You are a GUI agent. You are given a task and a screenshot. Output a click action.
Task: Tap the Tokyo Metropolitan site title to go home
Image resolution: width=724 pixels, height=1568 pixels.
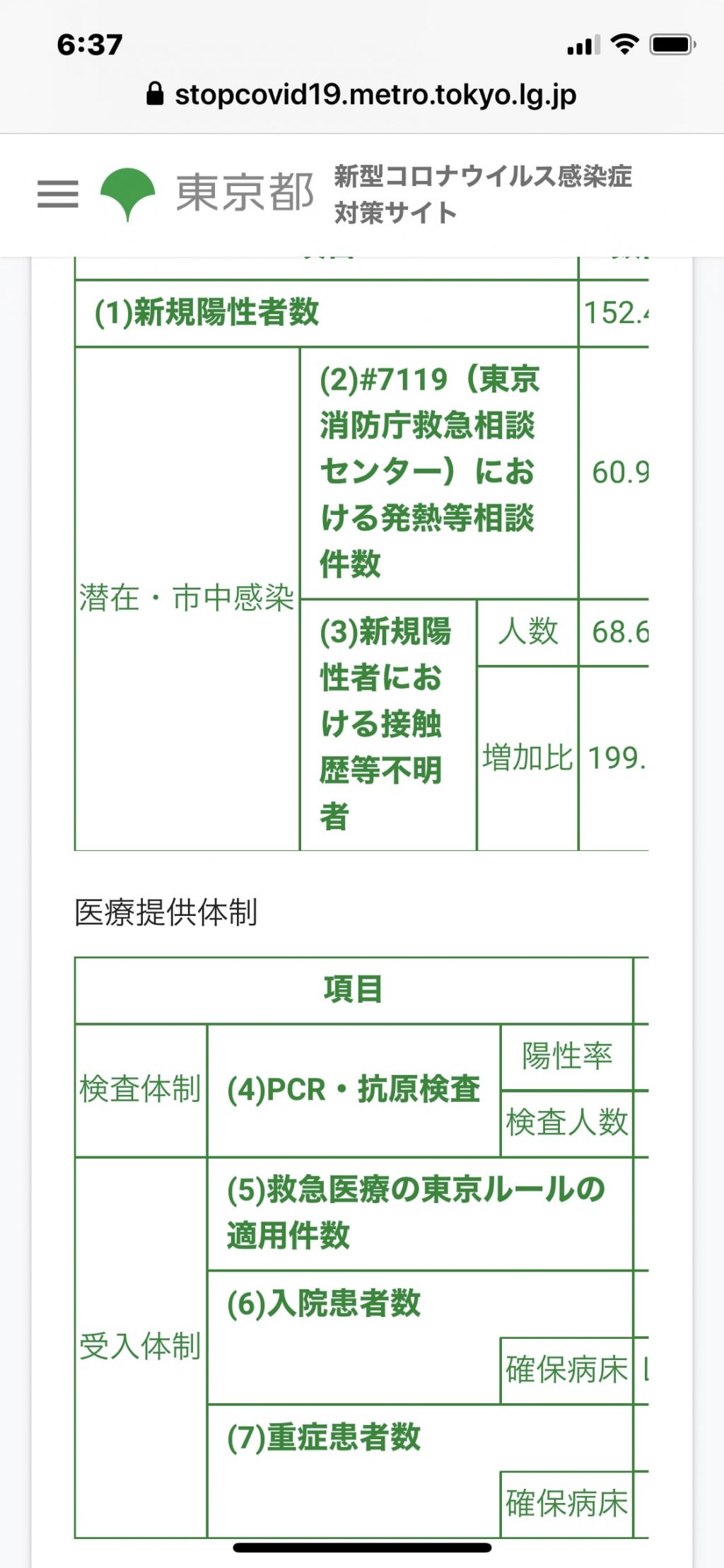[x=366, y=194]
